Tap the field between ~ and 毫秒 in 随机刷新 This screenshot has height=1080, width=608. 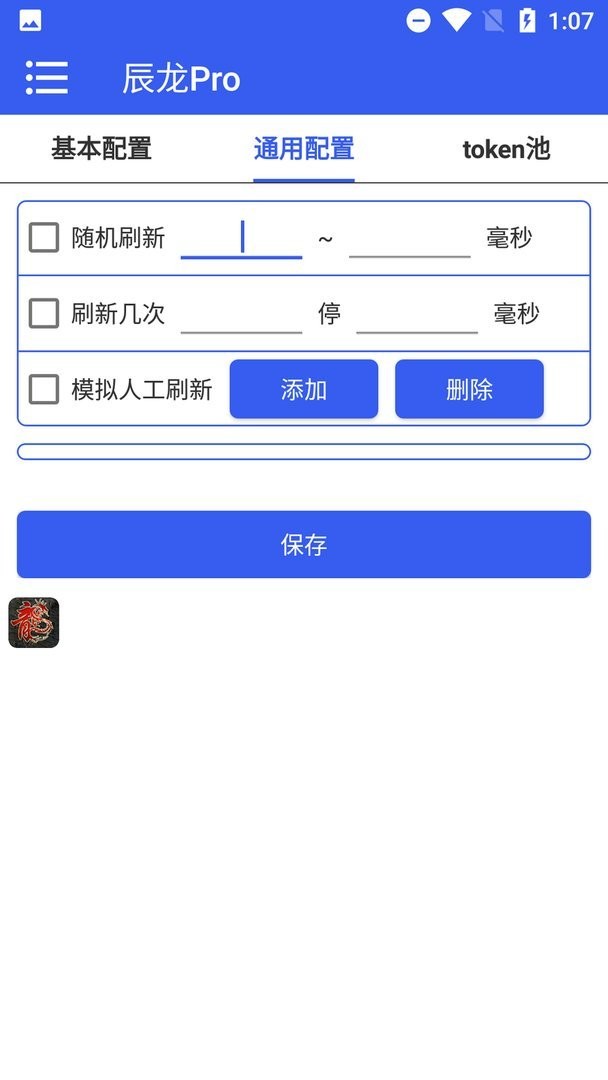click(409, 239)
